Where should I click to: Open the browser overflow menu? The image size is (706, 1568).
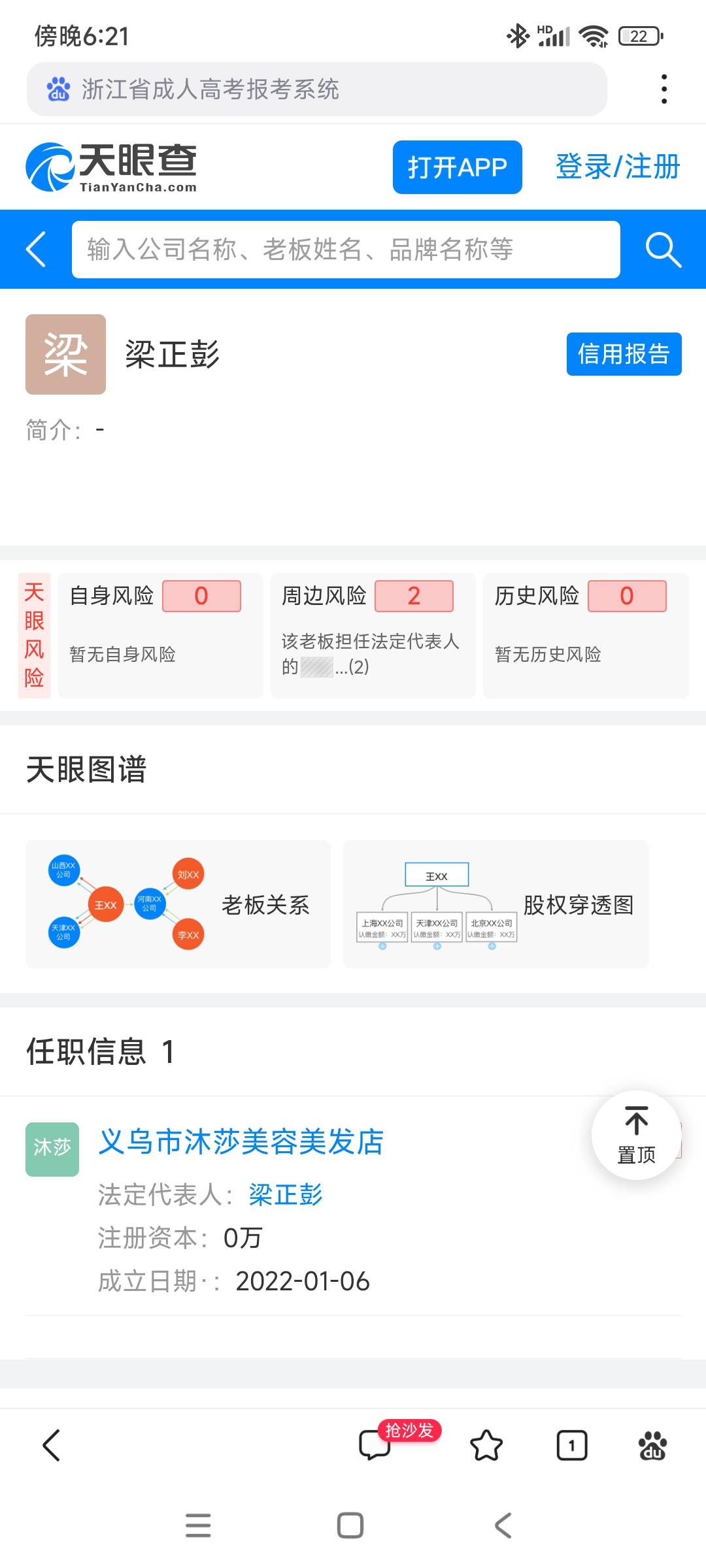(664, 89)
